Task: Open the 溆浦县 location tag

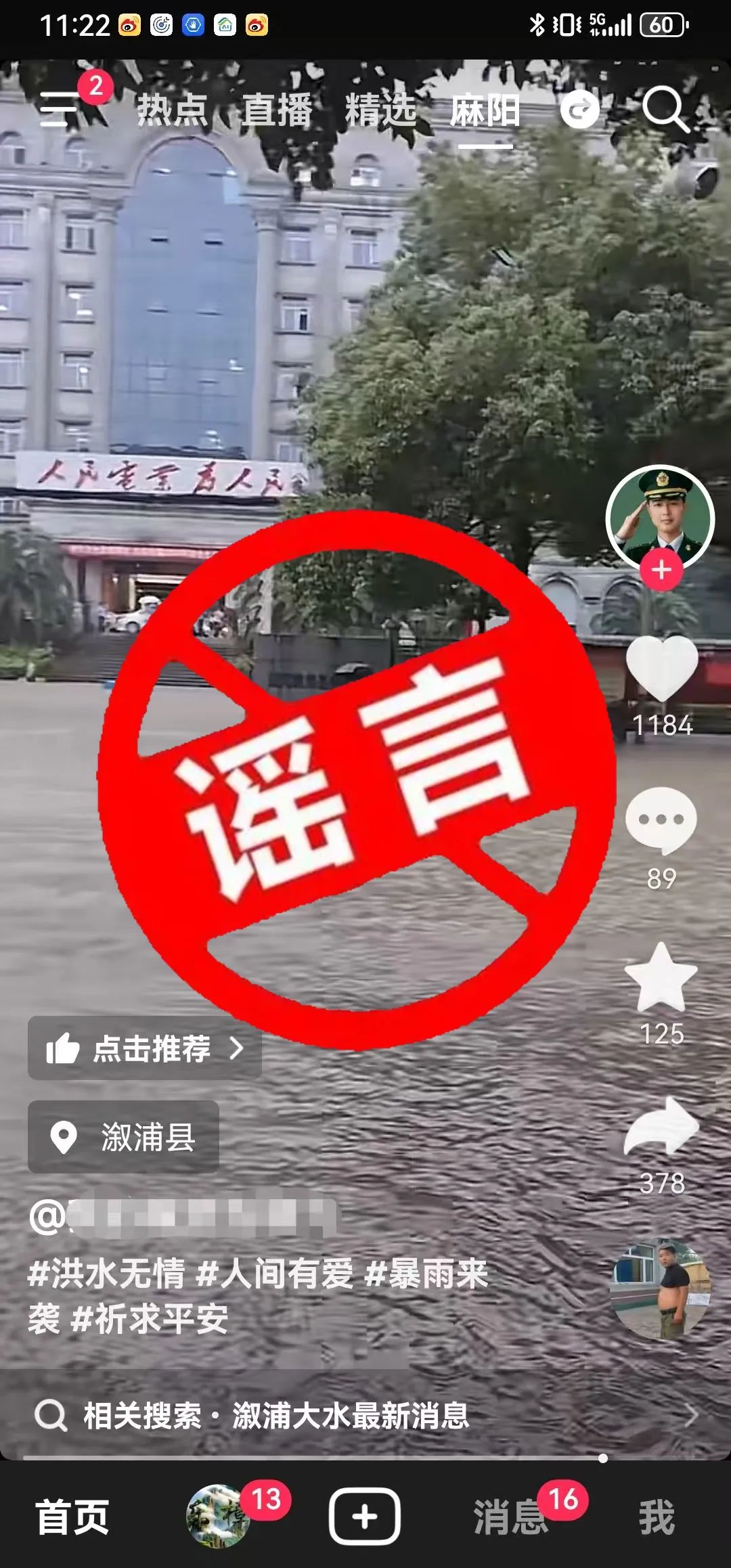Action: (124, 1137)
